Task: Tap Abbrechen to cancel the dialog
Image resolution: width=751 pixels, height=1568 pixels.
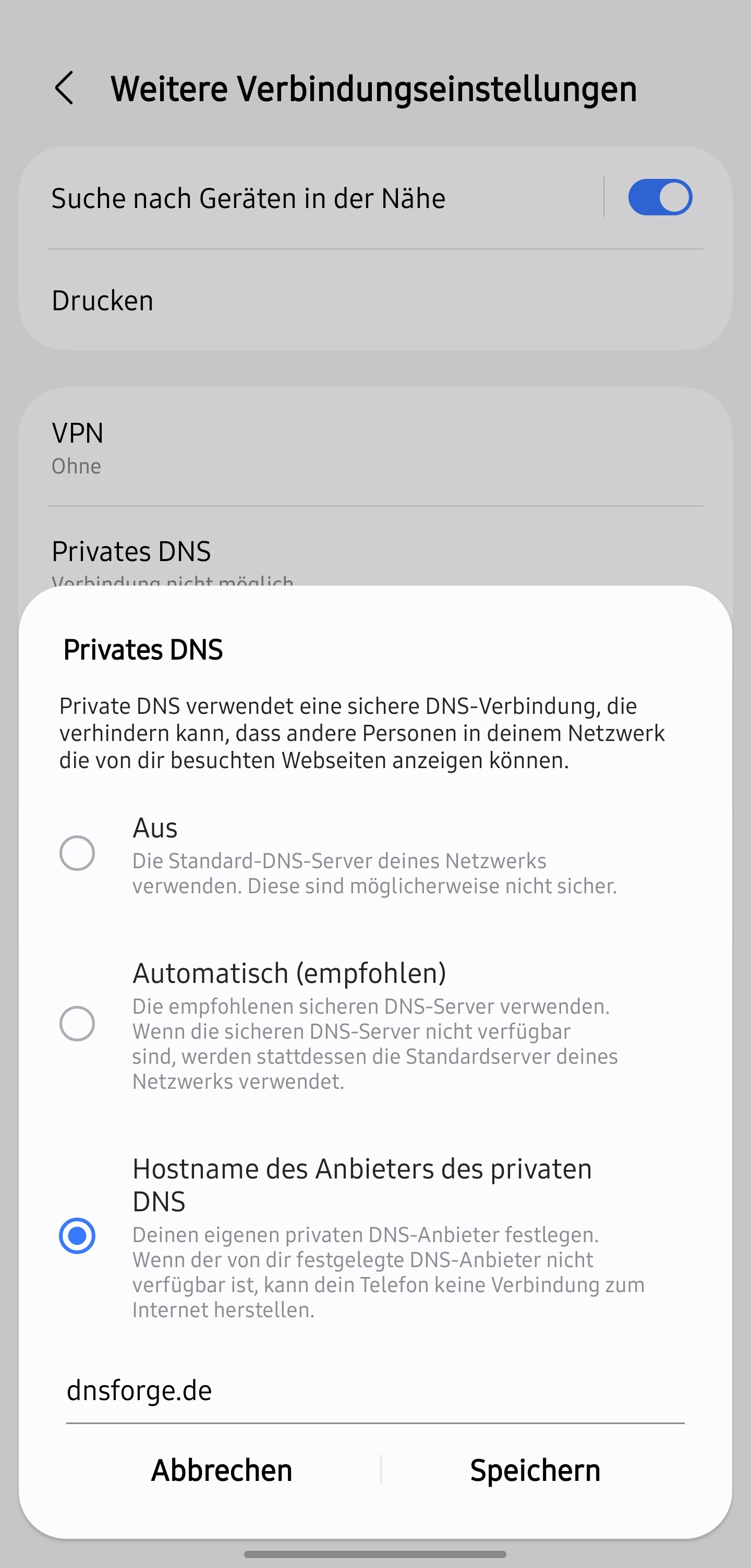Action: [222, 1470]
